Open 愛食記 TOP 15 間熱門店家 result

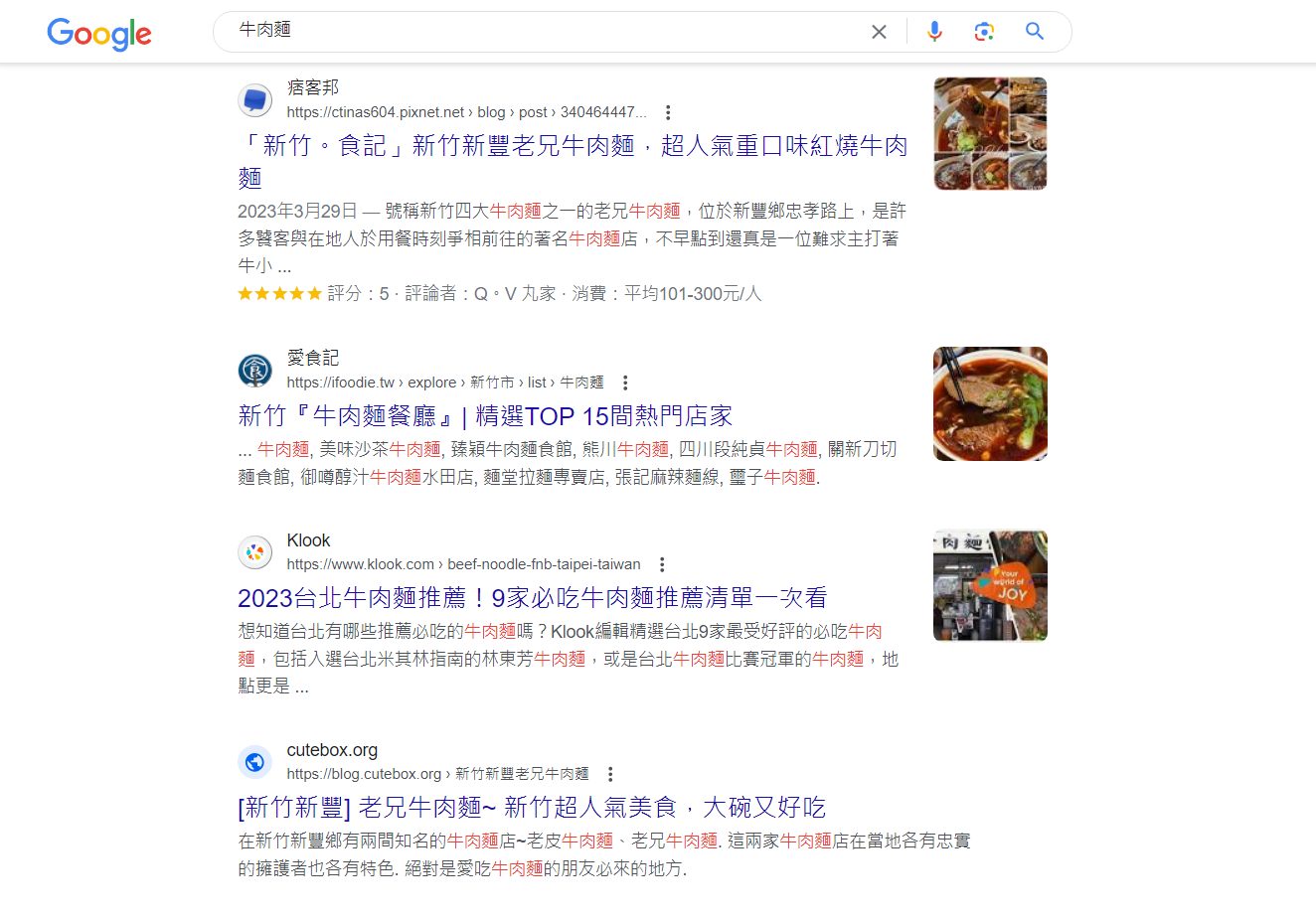coord(485,415)
